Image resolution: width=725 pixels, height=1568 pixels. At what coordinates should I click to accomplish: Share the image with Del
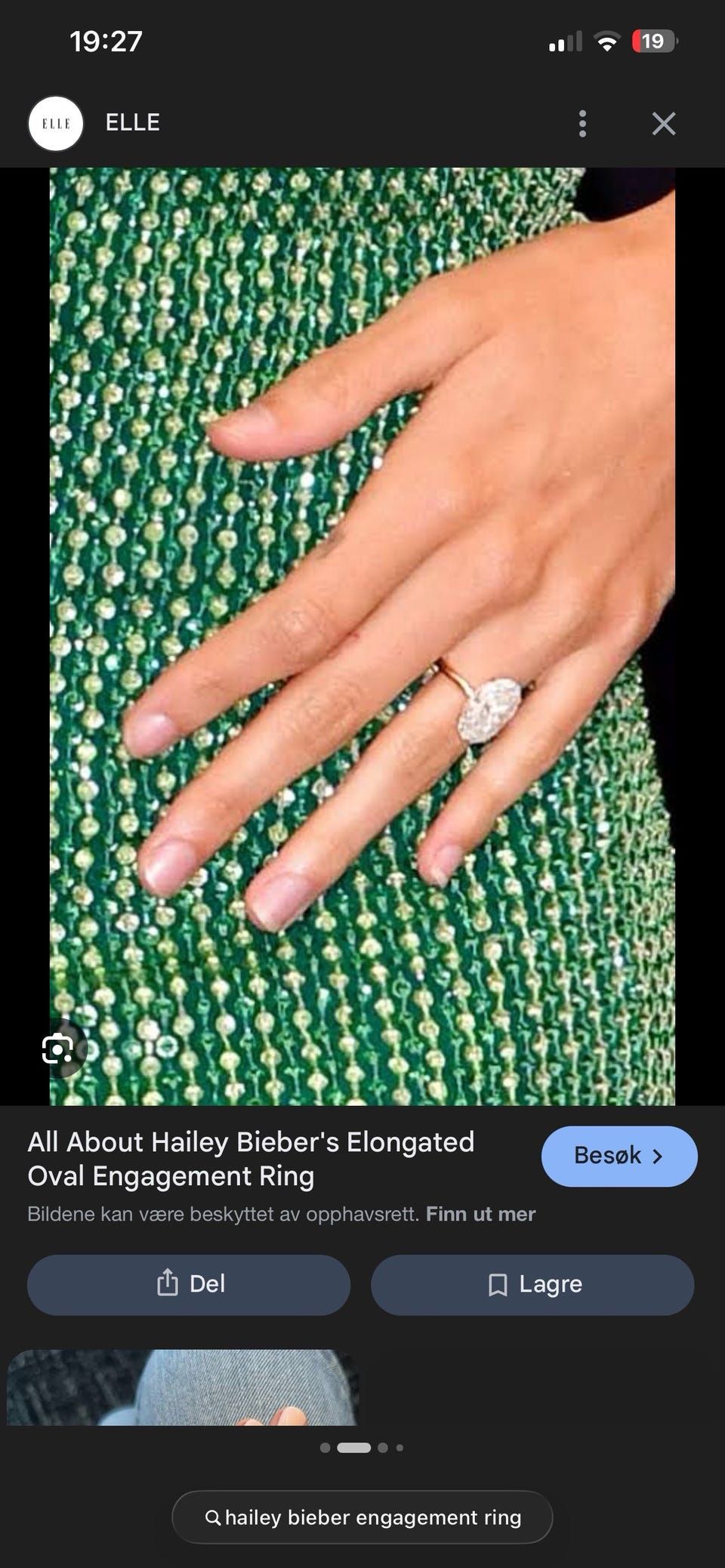(x=189, y=1284)
